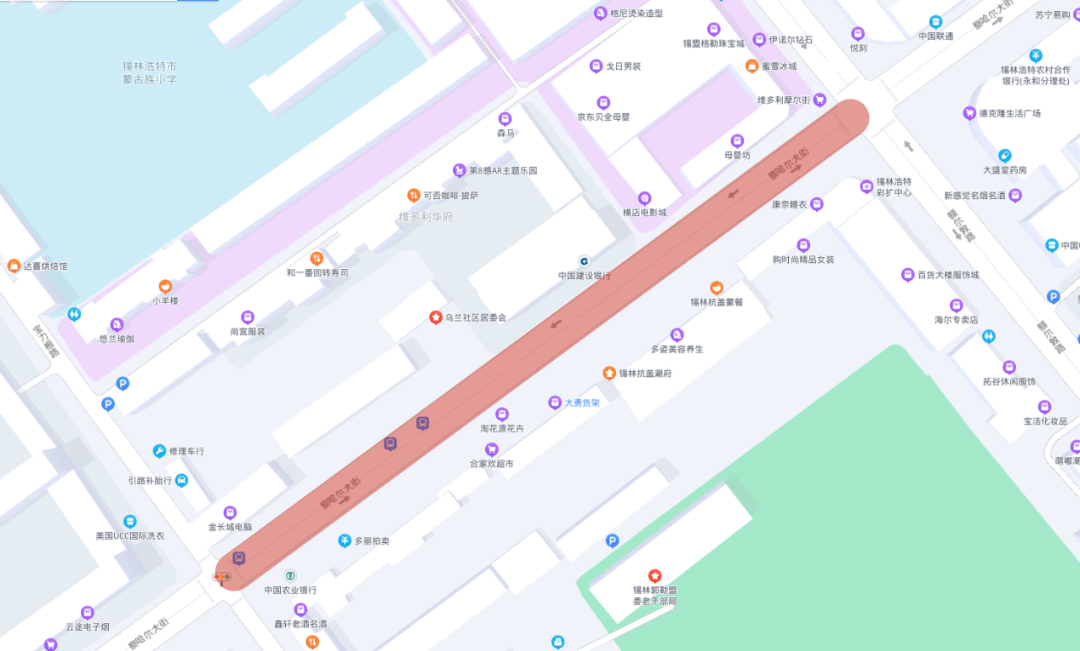
Task: Open the 大盛堂药房 pharmacy marker
Action: [x=1004, y=156]
